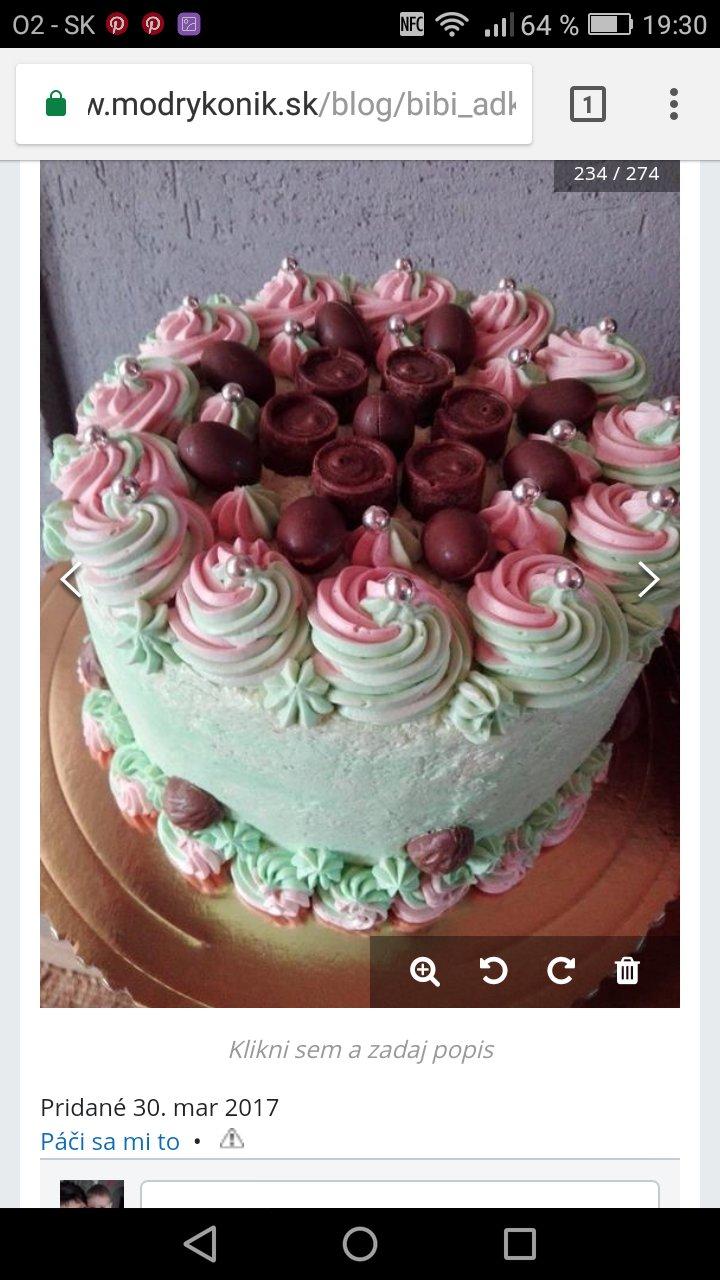720x1280 pixels.
Task: Open the browser tab switcher
Action: (x=587, y=104)
